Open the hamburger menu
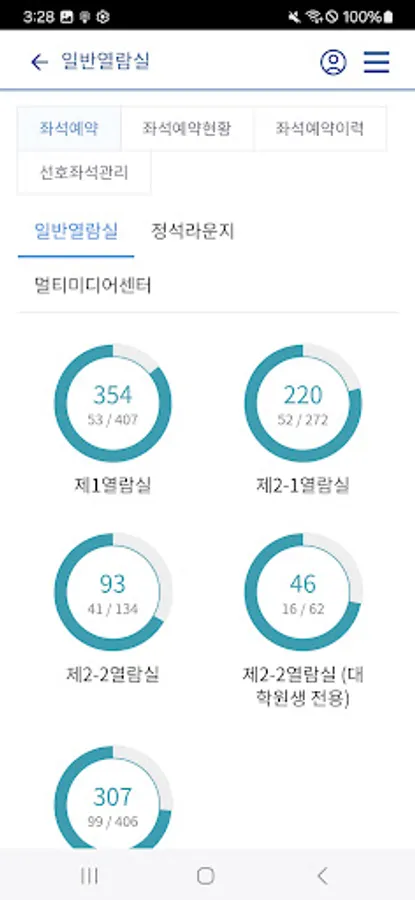Screen dimensions: 415x900 tap(377, 62)
